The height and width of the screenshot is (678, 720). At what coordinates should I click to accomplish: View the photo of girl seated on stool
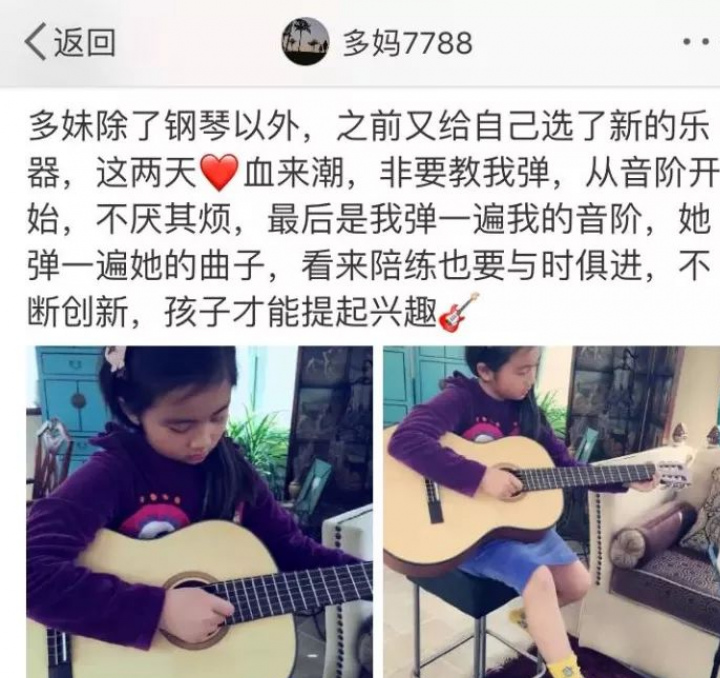coord(552,512)
